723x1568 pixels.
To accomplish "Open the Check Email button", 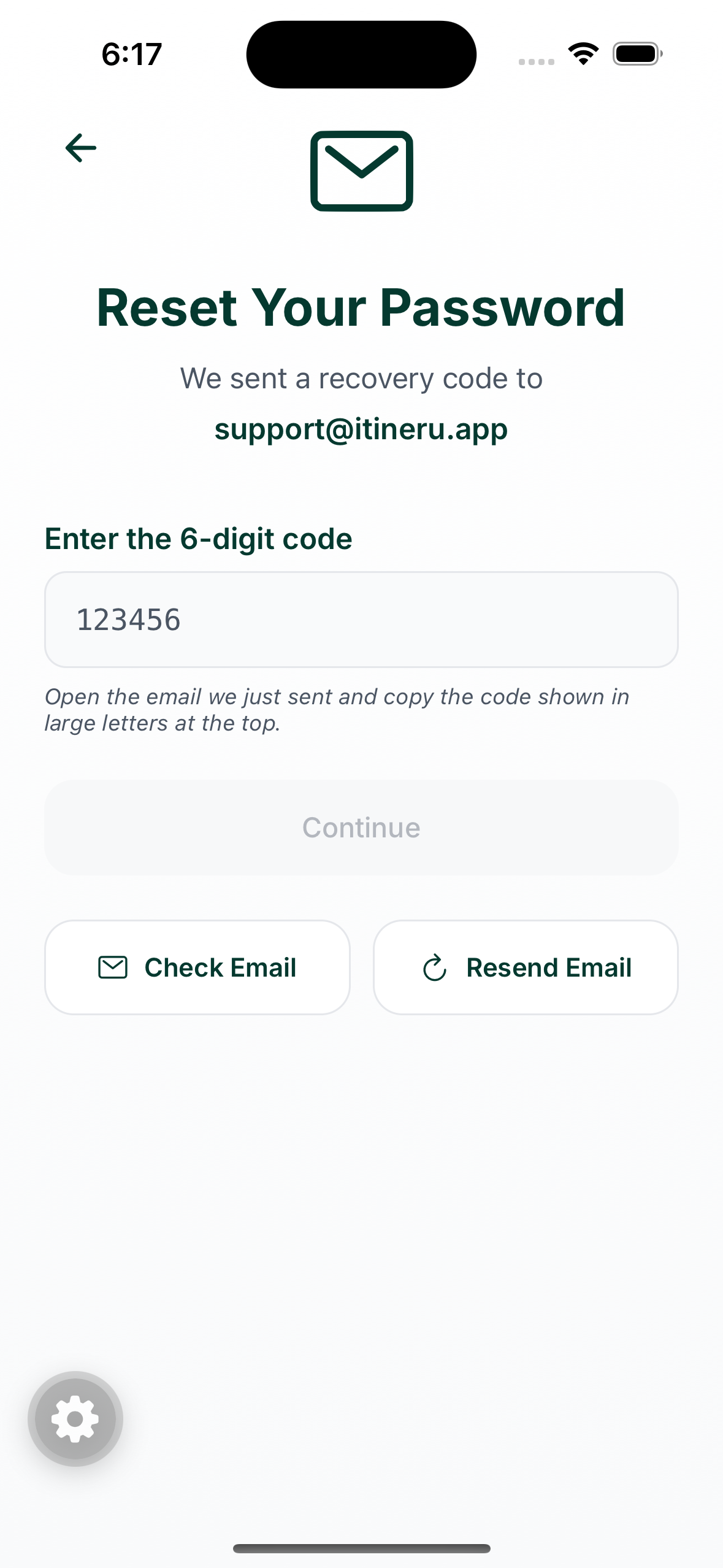I will tap(197, 967).
